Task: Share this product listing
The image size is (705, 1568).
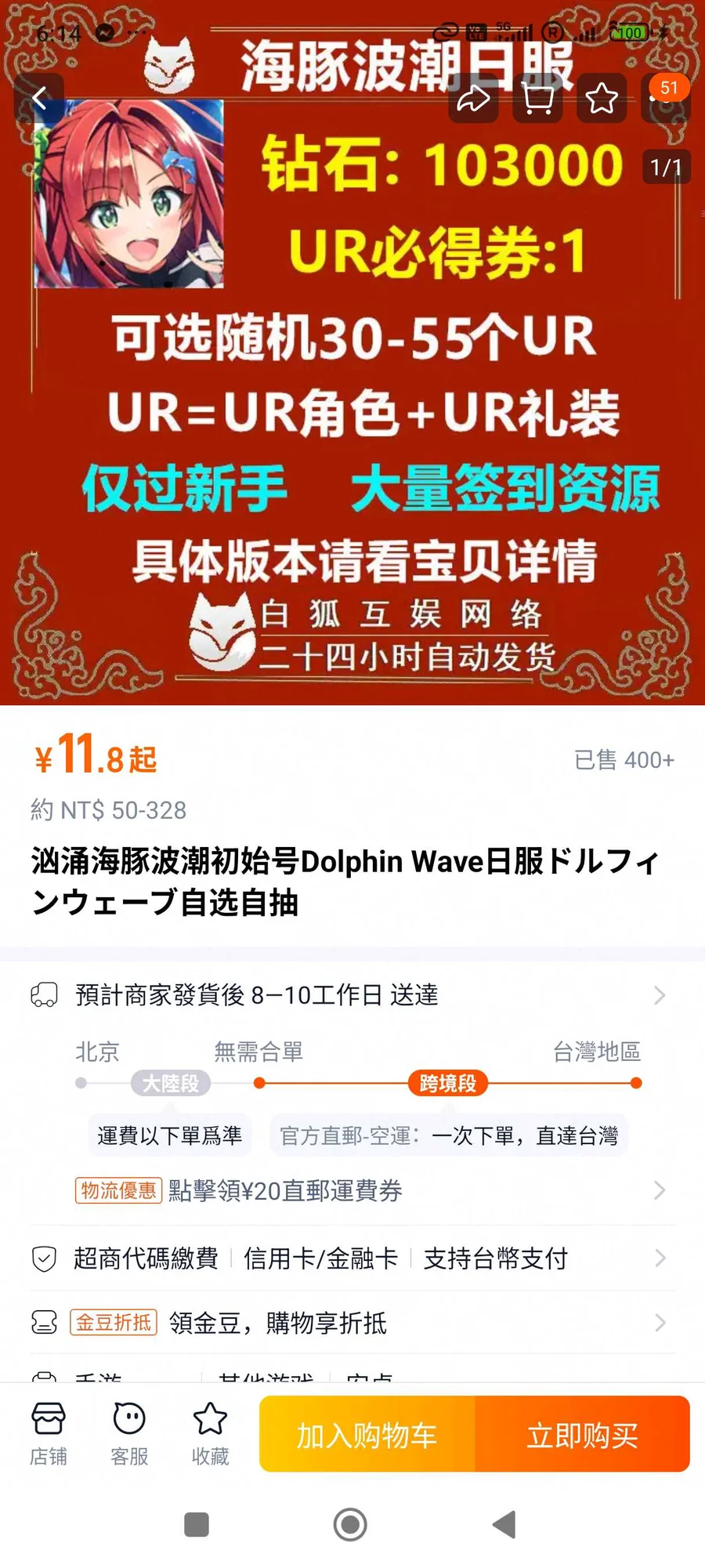Action: (x=473, y=99)
